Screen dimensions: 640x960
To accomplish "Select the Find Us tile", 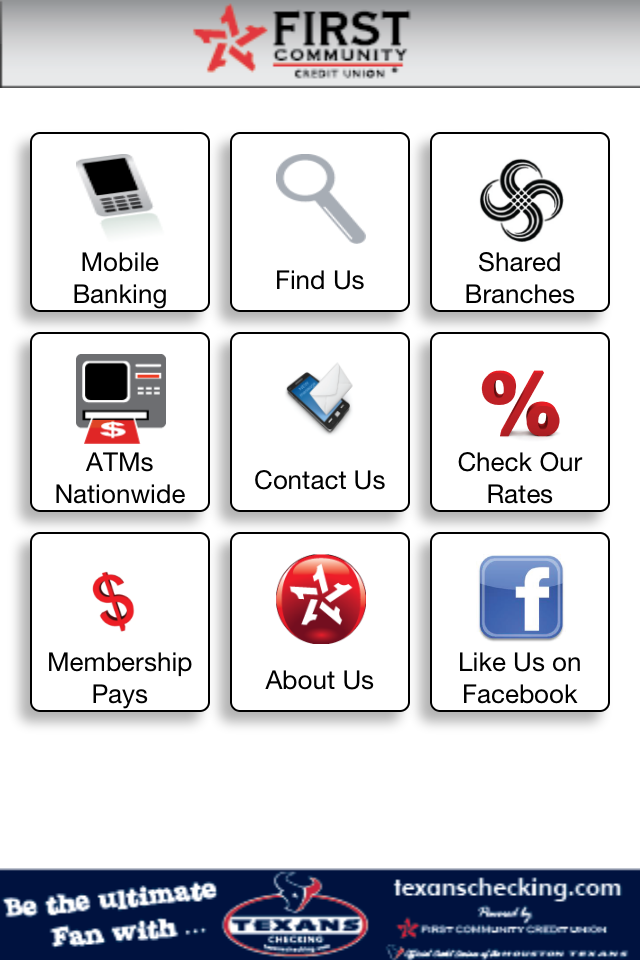I will tap(320, 222).
